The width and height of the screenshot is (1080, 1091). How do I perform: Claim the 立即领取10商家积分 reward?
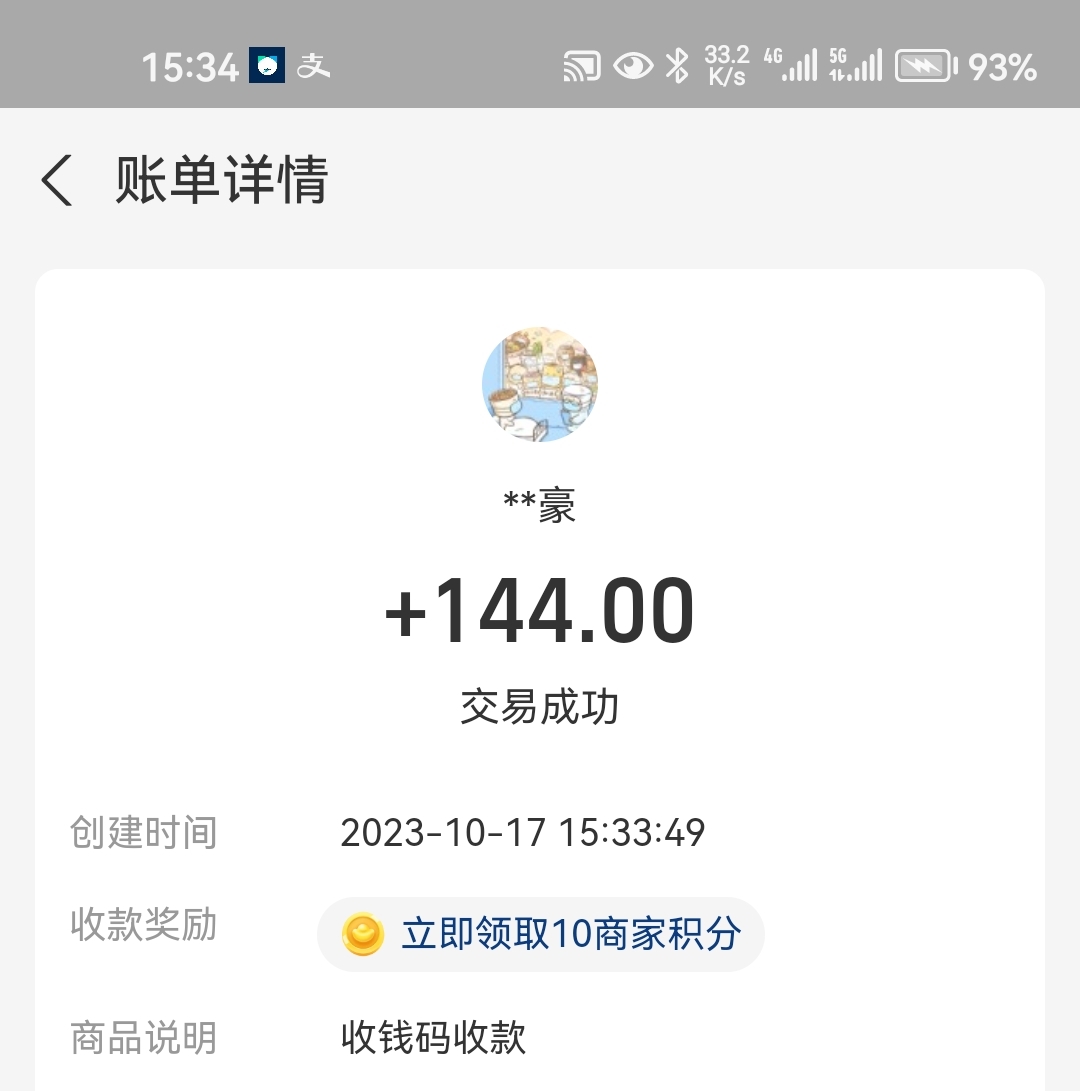541,934
